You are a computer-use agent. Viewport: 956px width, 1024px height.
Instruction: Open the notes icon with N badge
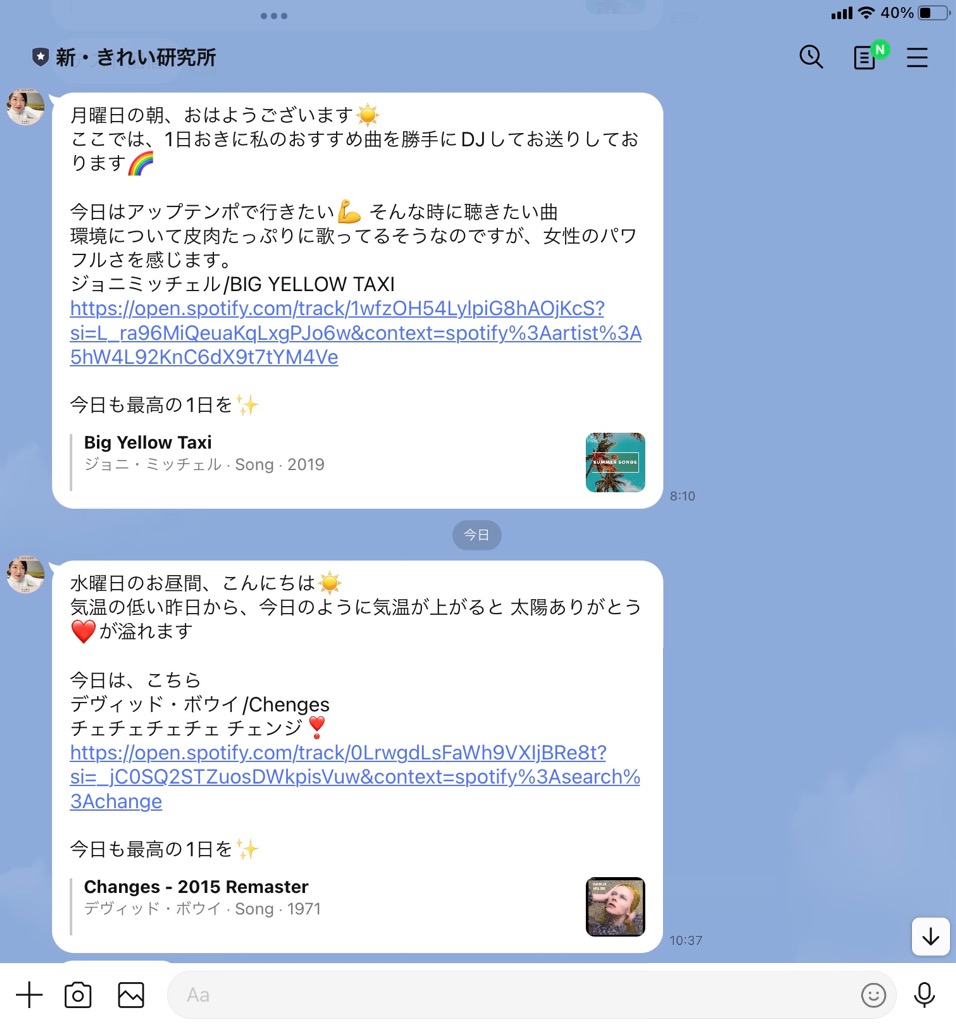click(x=865, y=58)
